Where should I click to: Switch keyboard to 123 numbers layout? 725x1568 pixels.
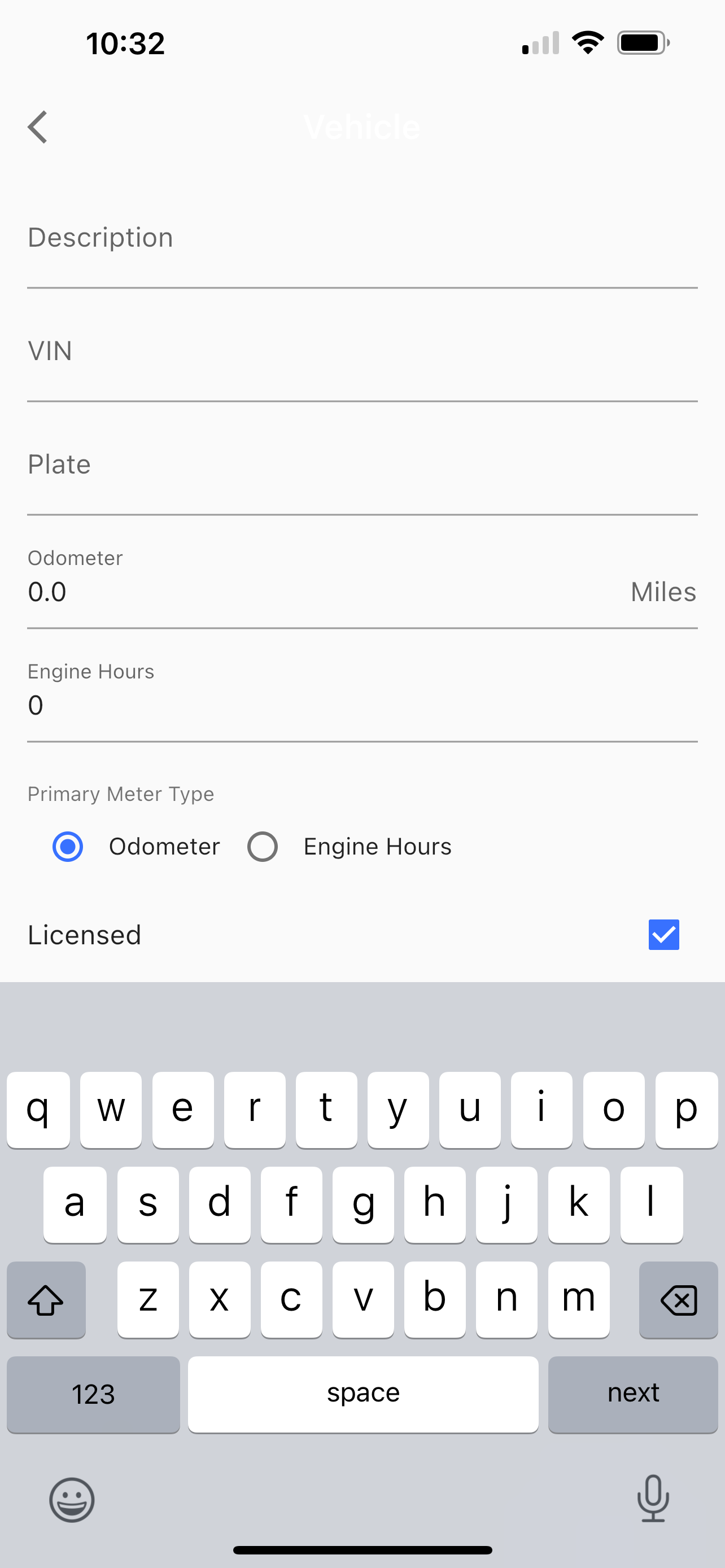[93, 1394]
